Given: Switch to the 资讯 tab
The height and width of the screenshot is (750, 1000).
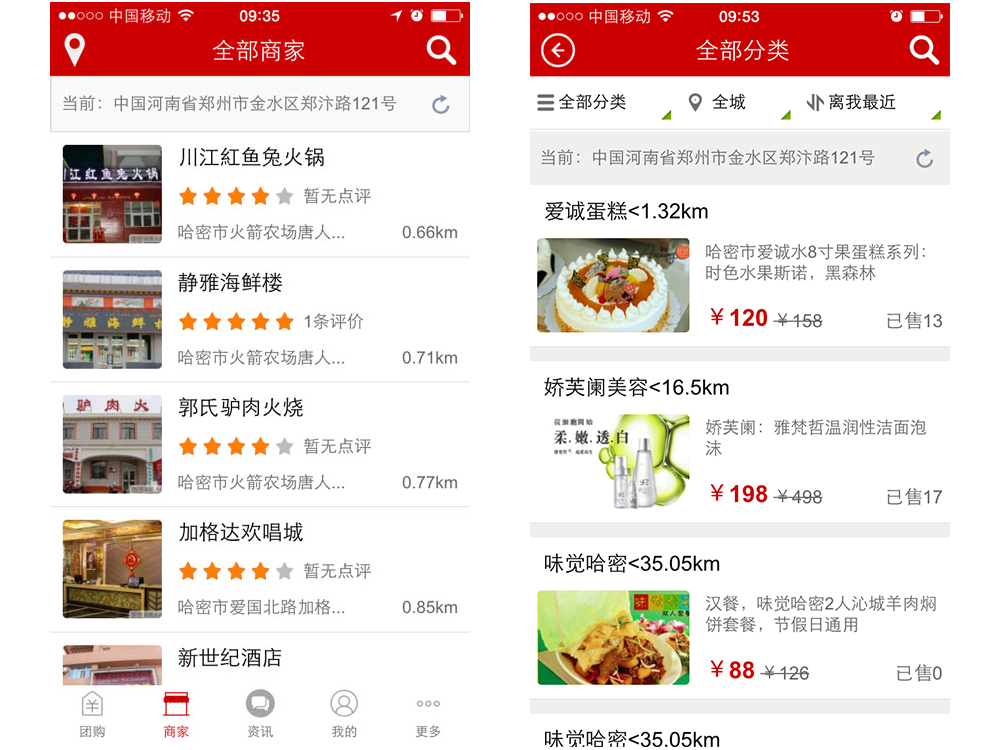Looking at the screenshot, I should (x=260, y=715).
